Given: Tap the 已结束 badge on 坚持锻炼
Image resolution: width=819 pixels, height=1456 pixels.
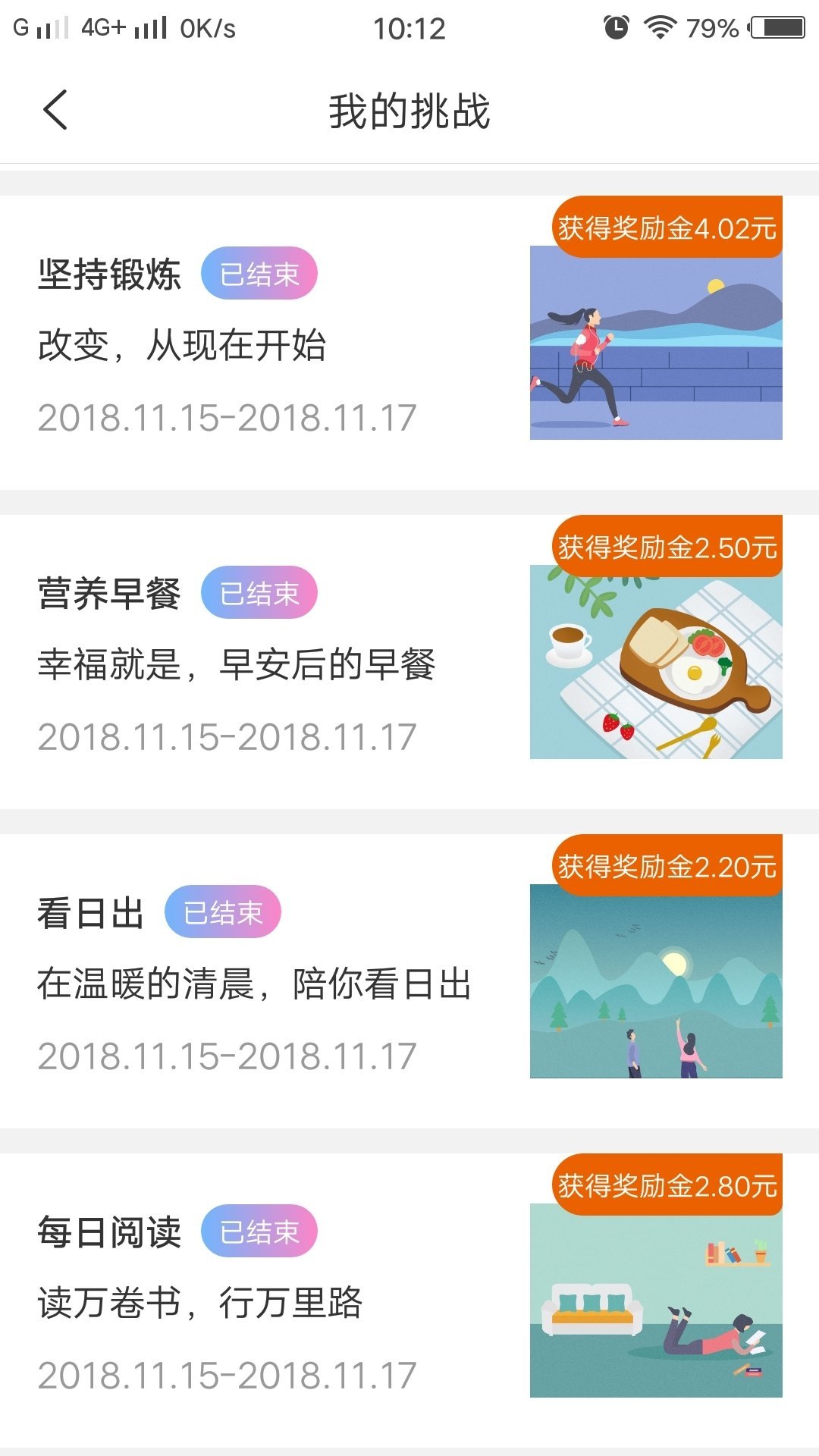Looking at the screenshot, I should (260, 275).
